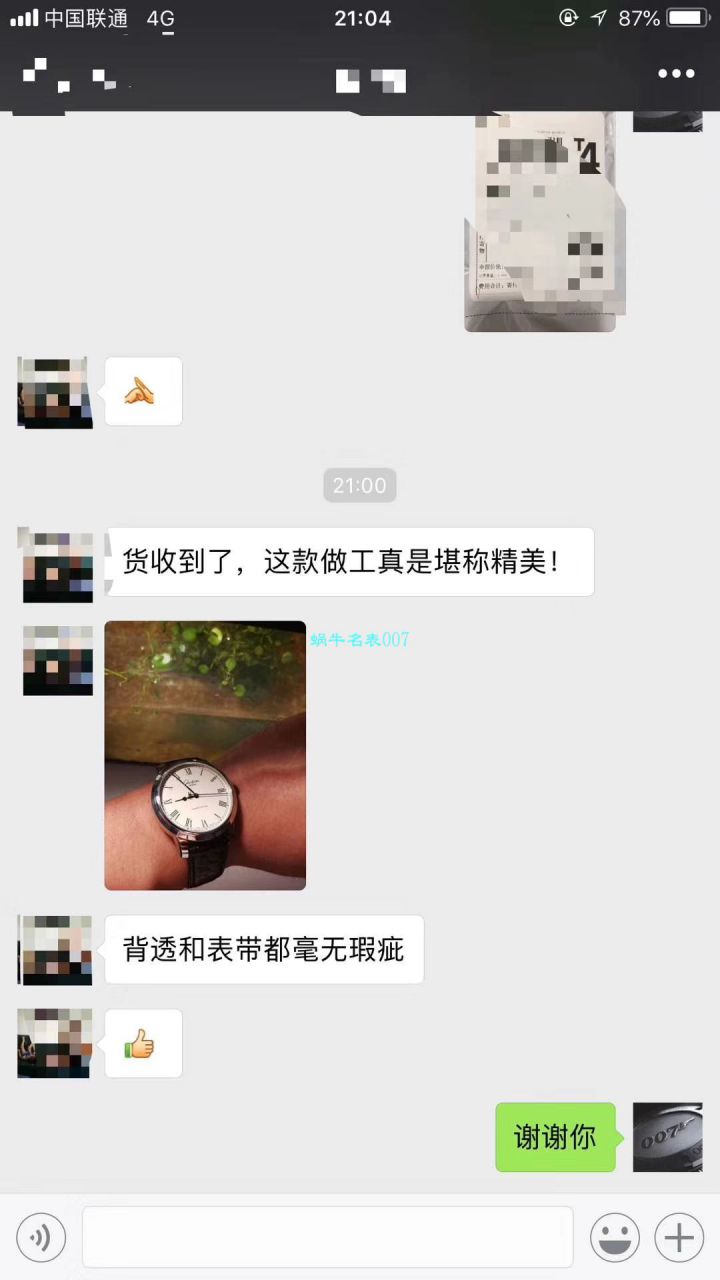Open the chat options via three-dot menu
720x1280 pixels.
[x=677, y=73]
